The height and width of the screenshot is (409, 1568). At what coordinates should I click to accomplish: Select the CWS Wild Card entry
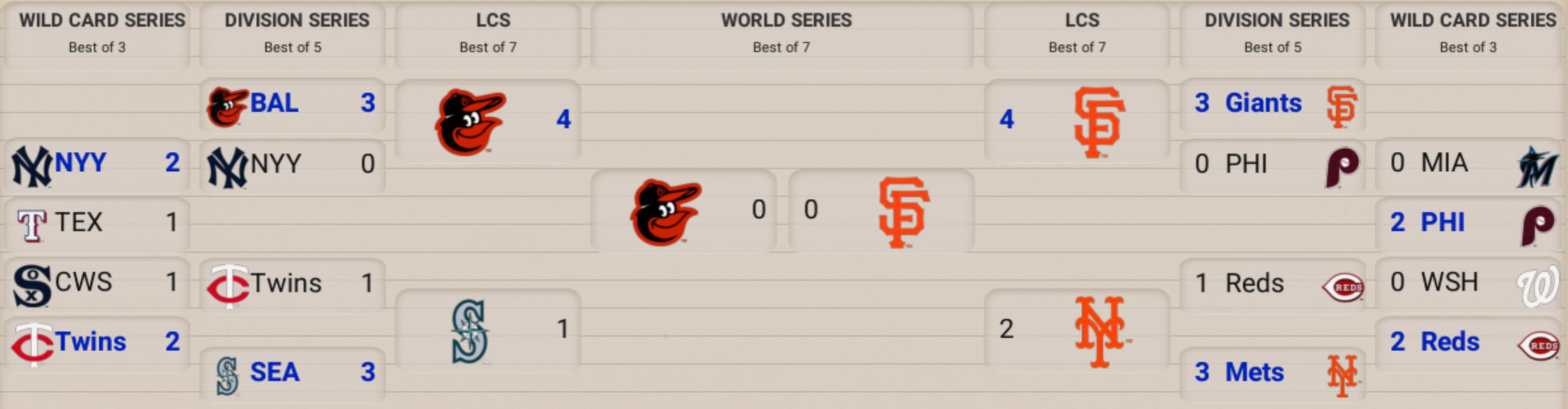point(97,283)
